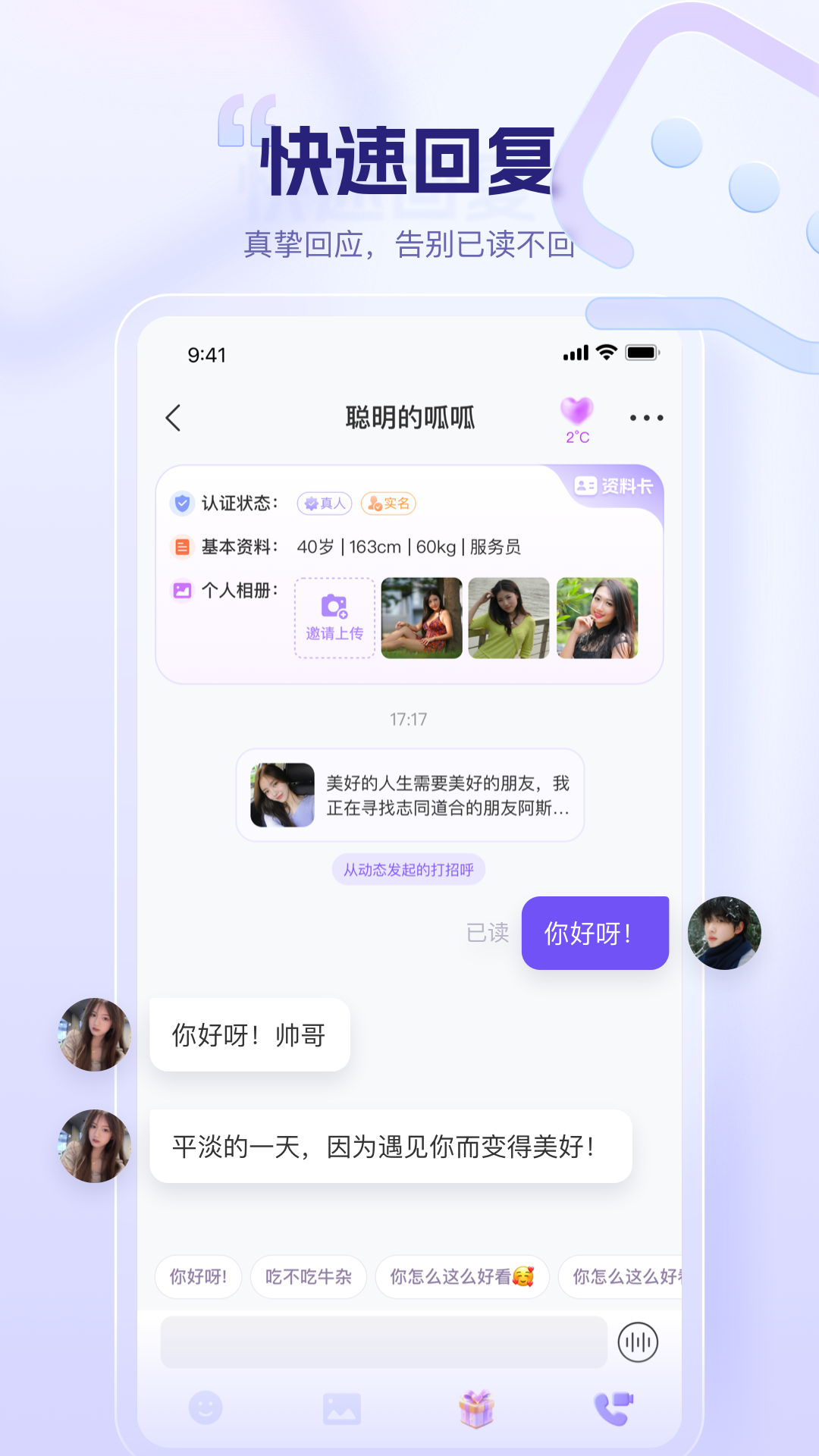Tap the 认证状态 shield icon

pos(180,501)
